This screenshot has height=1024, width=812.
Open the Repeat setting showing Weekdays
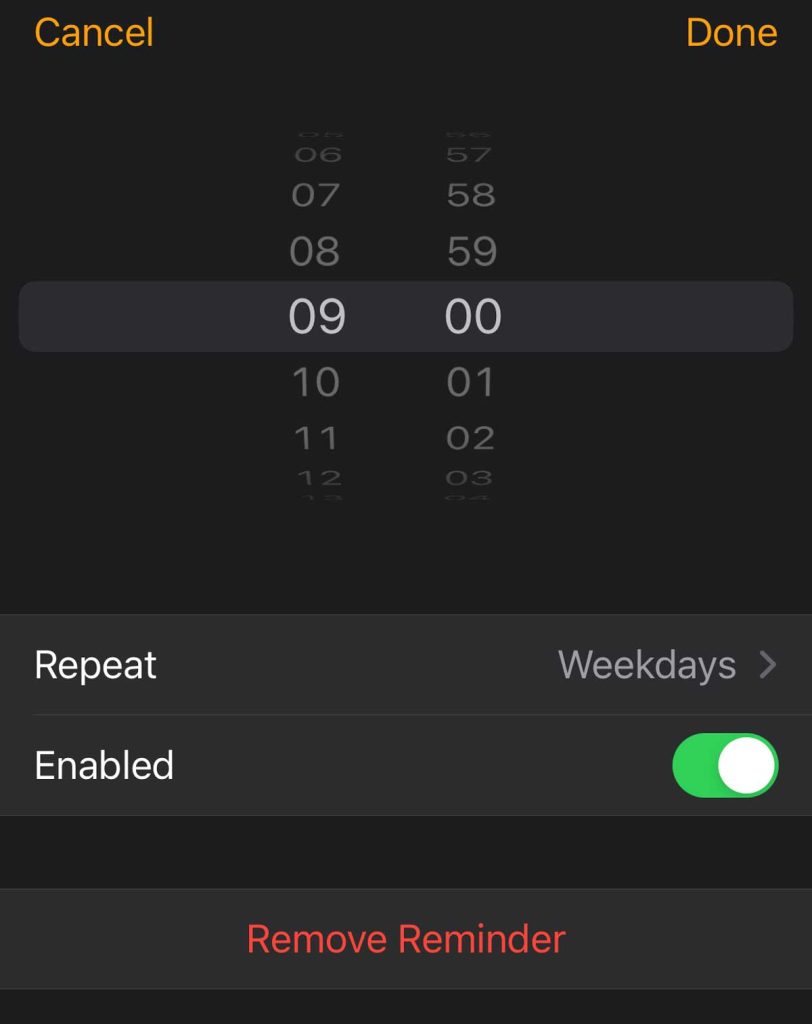coord(405,665)
